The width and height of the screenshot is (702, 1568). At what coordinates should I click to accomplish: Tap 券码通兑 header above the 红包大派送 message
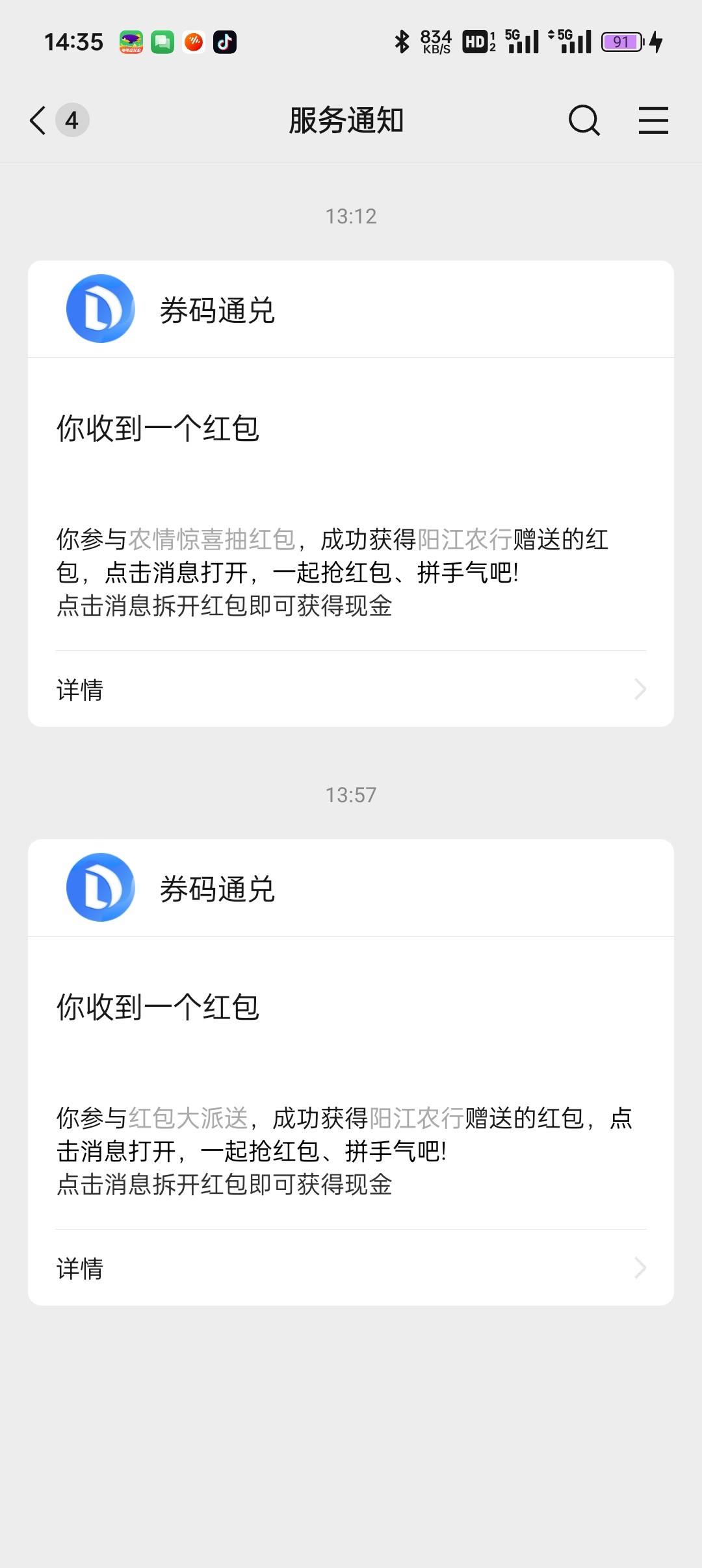click(x=217, y=889)
